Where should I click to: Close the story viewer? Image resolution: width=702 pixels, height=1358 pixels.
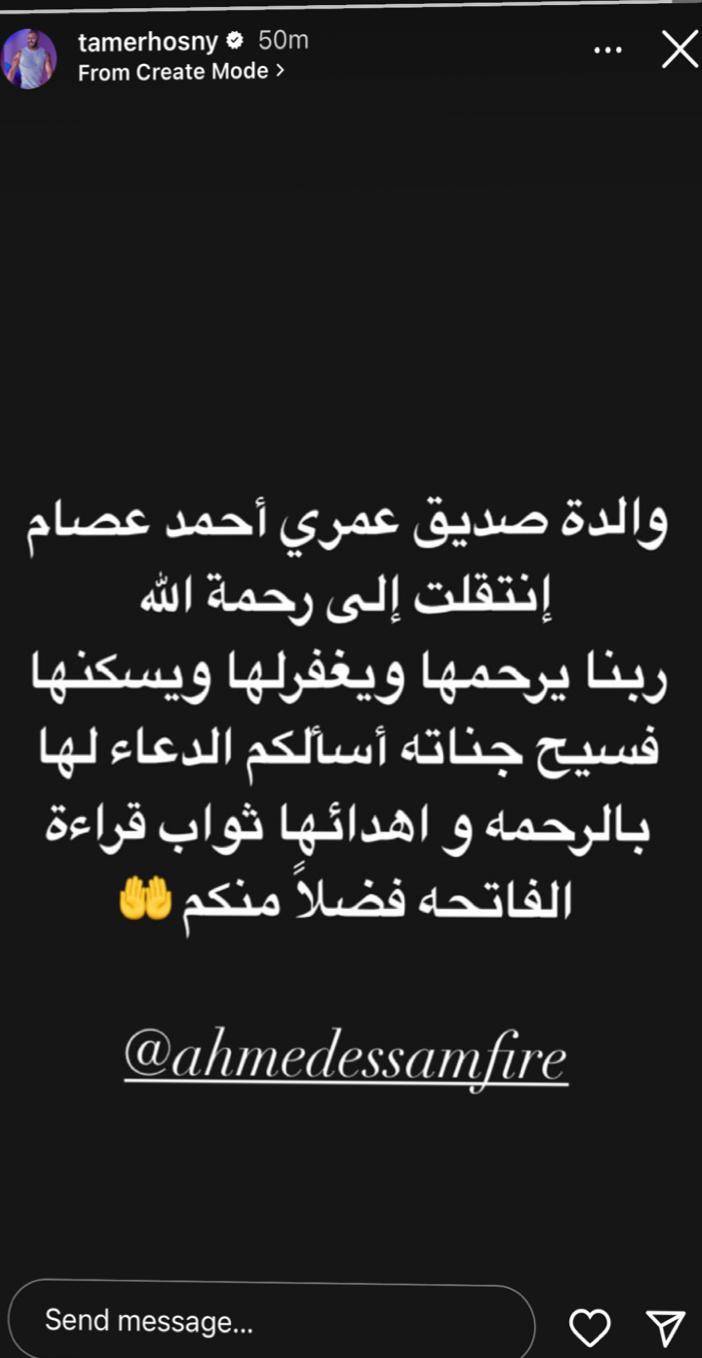[x=680, y=49]
